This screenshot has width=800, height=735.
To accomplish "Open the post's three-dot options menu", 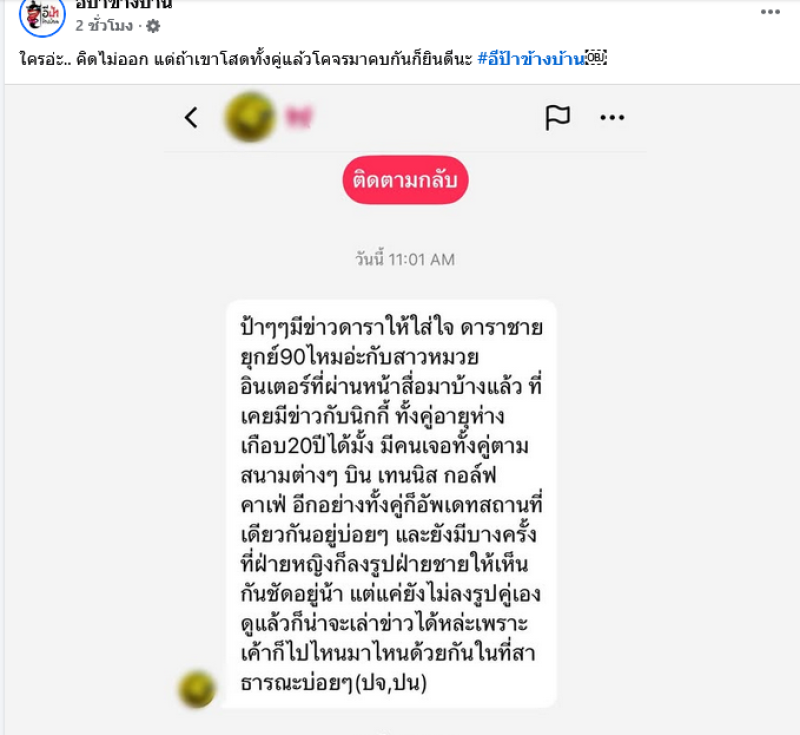I will coord(769,12).
